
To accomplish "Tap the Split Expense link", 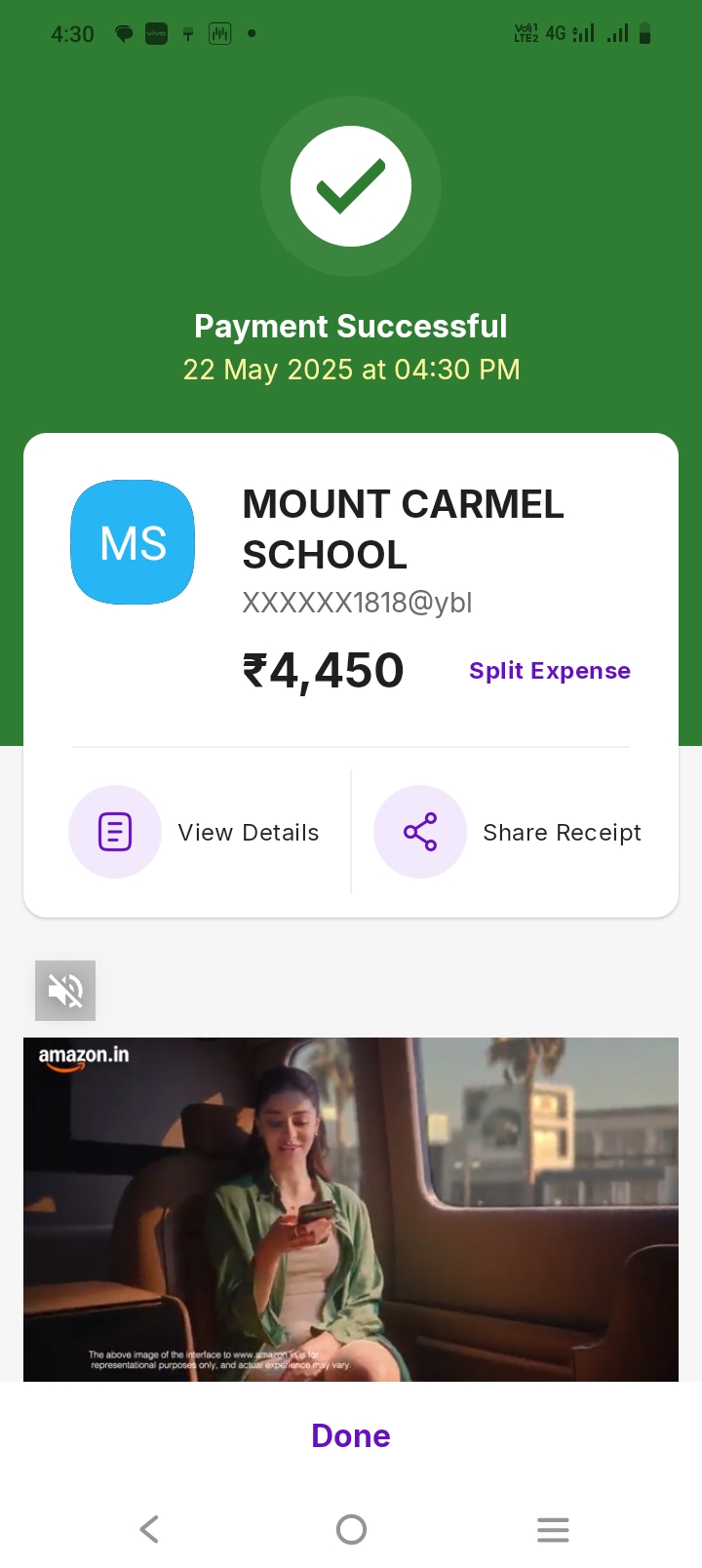I will click(550, 671).
